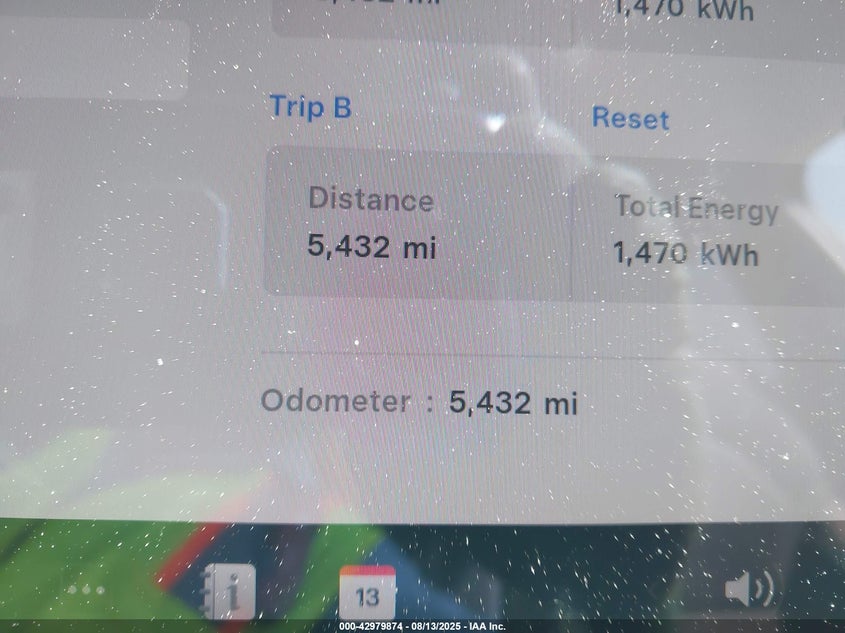845x633 pixels.
Task: Open the owner's manual icon
Action: (230, 592)
